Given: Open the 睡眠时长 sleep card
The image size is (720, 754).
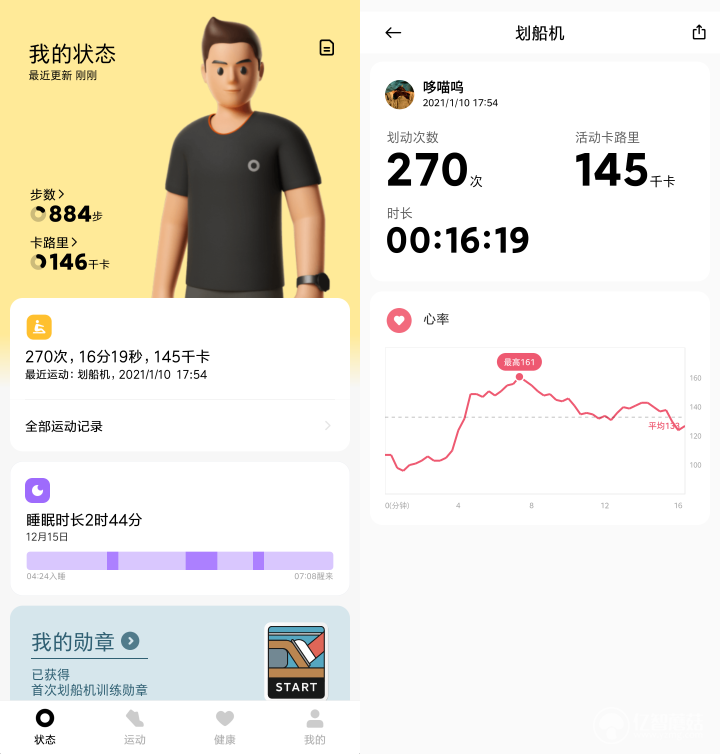Looking at the screenshot, I should coord(180,528).
